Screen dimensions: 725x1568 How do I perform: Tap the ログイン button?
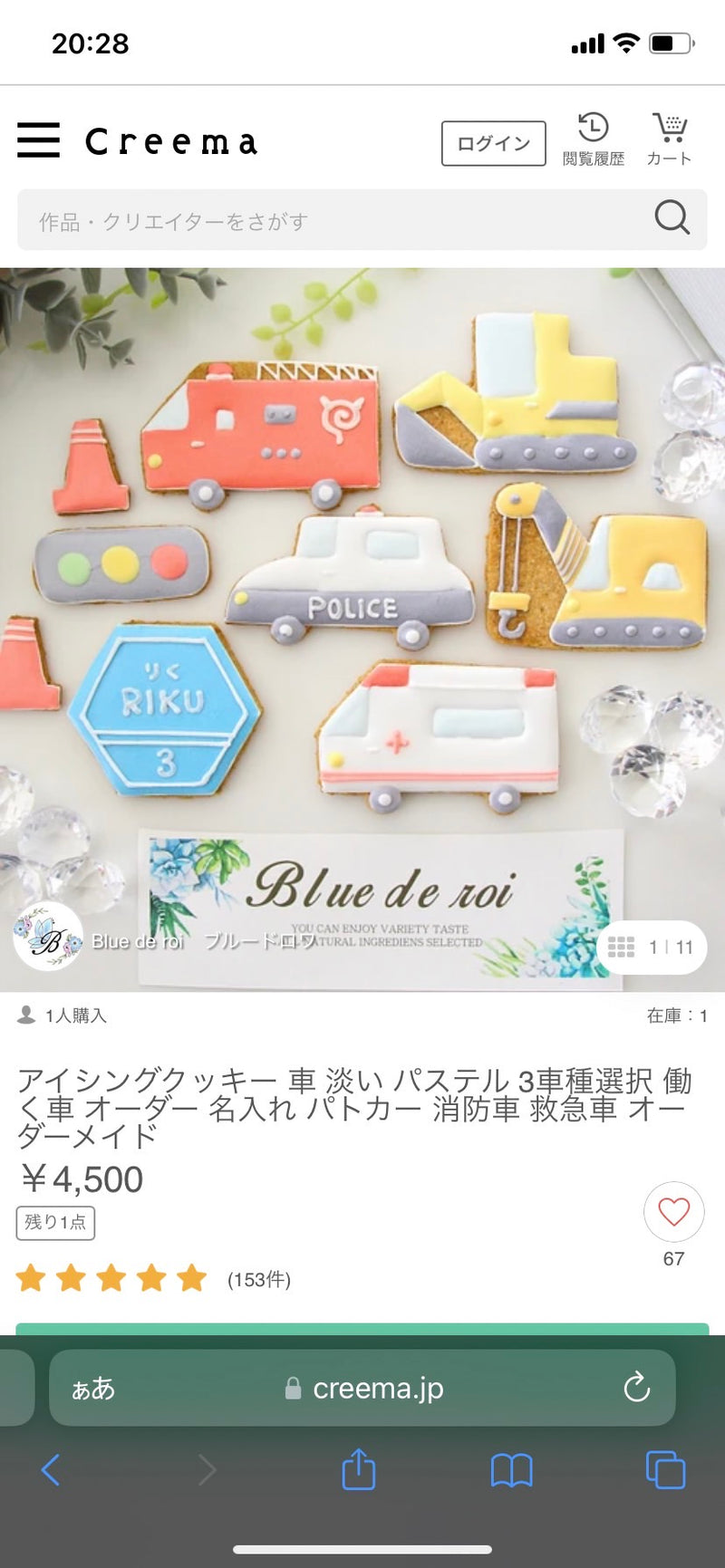493,143
